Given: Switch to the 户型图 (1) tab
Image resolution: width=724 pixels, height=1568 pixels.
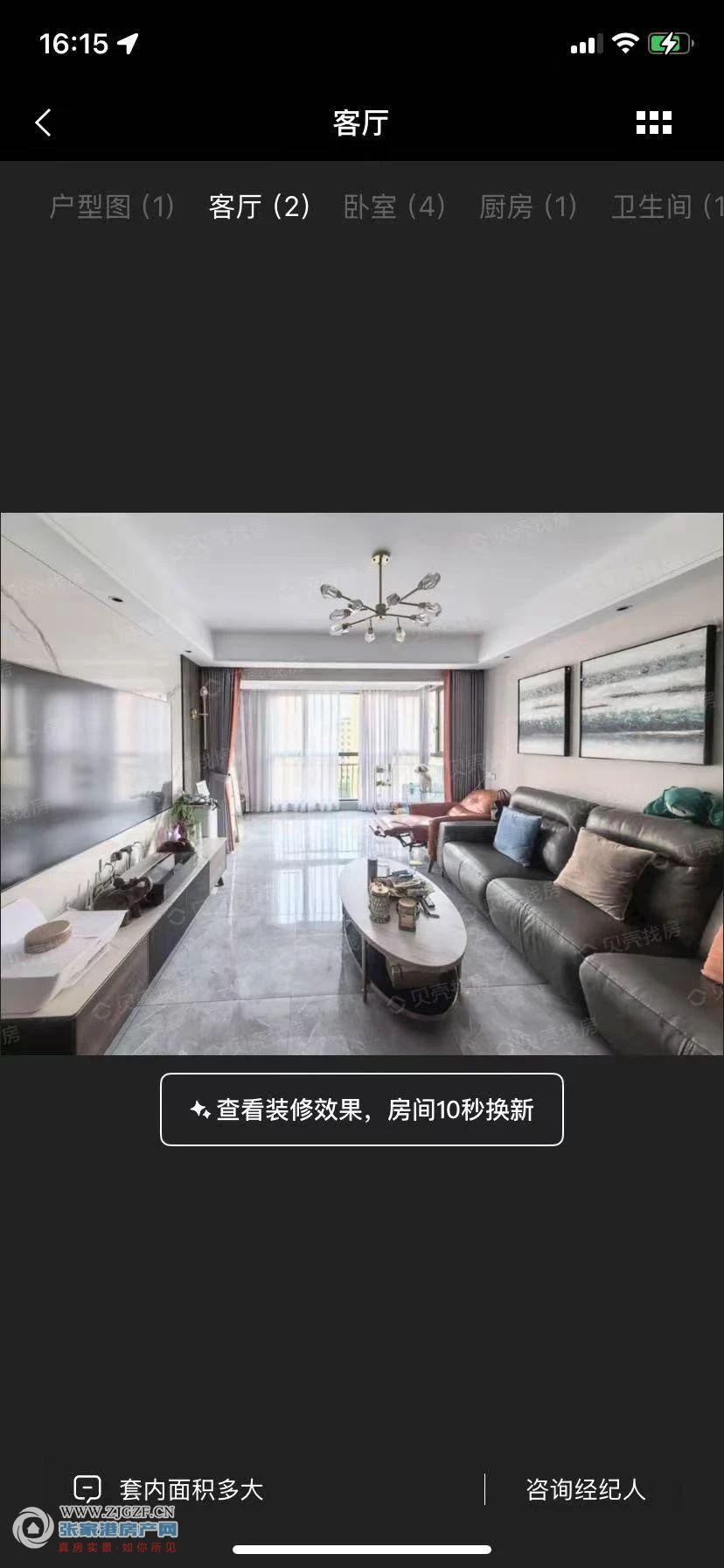Looking at the screenshot, I should (112, 206).
